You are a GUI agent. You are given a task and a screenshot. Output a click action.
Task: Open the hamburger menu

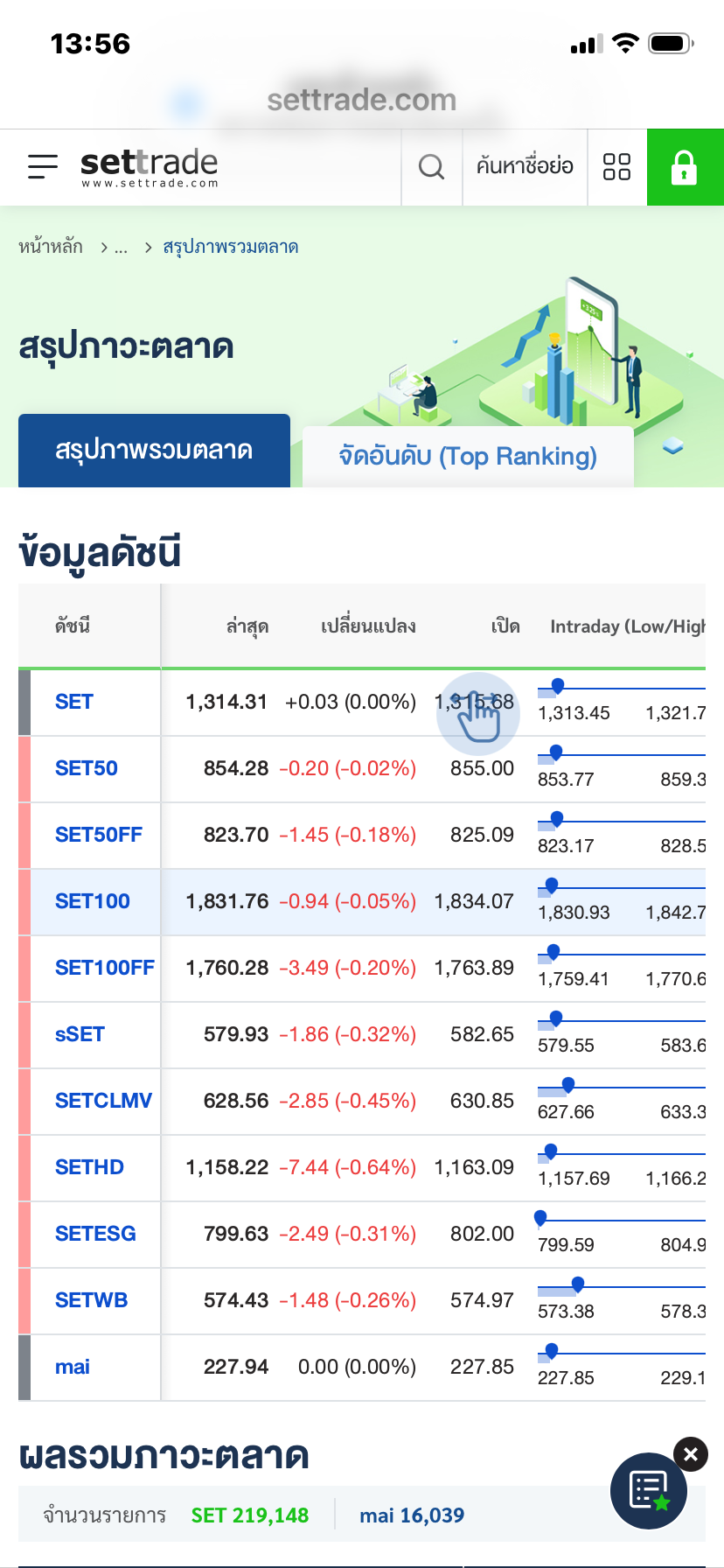(42, 166)
